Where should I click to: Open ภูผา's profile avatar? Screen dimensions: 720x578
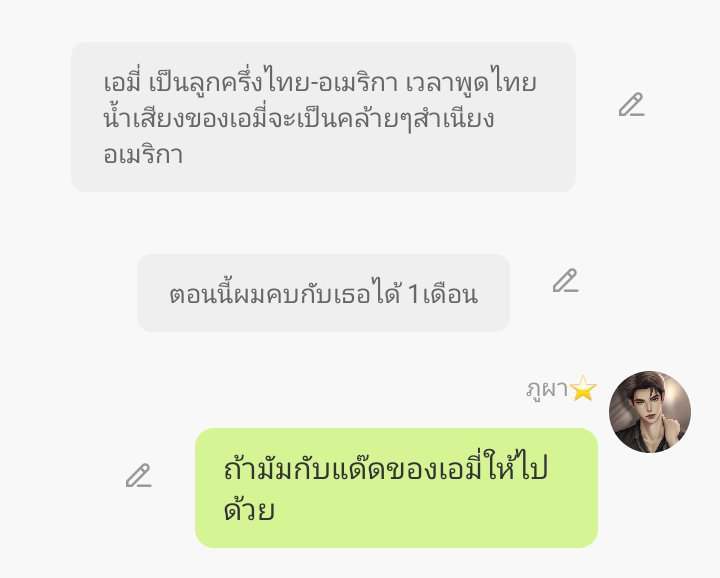[649, 412]
